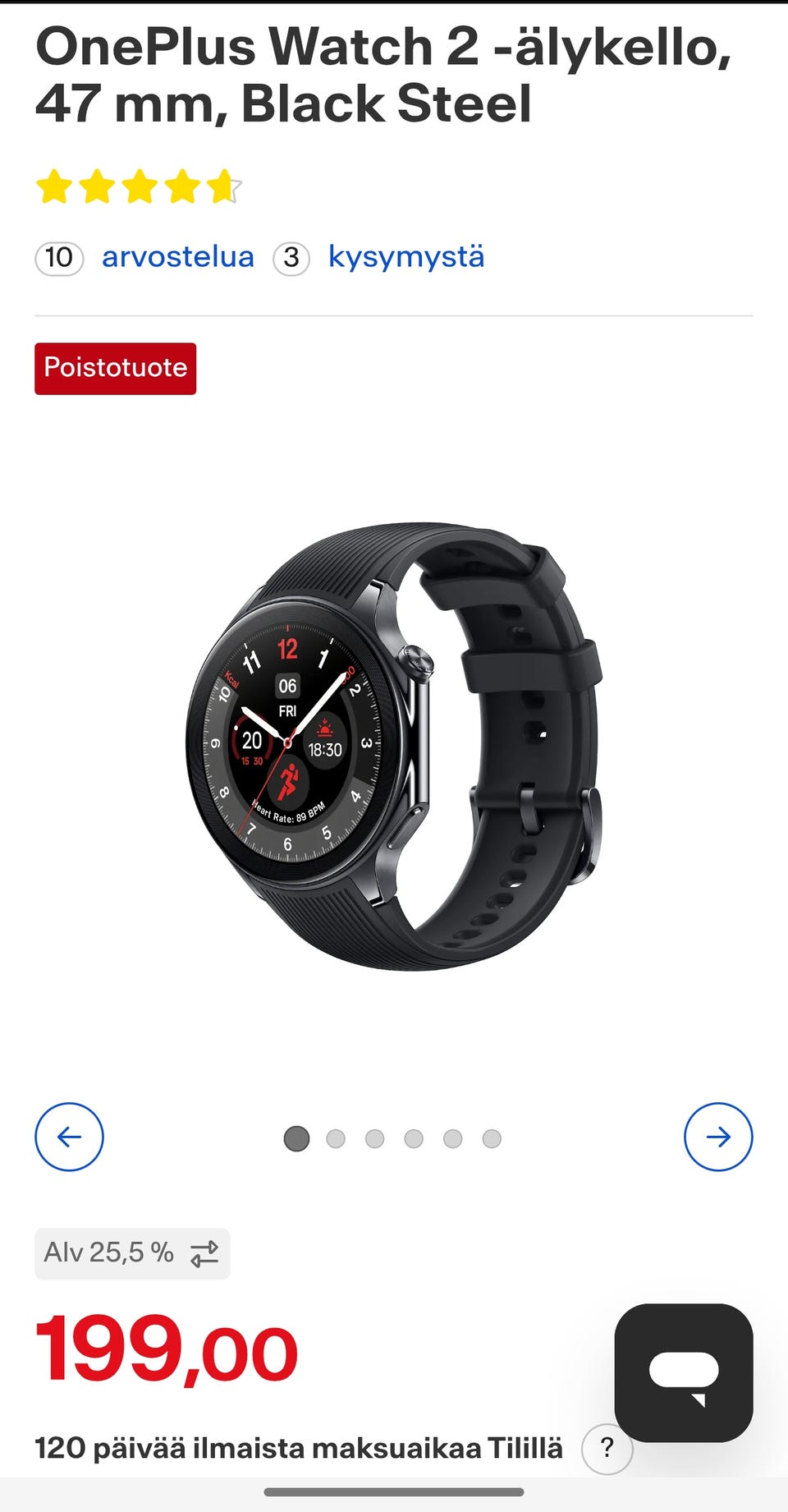The height and width of the screenshot is (1512, 788).
Task: Jump to the second image dot
Action: pos(336,1138)
